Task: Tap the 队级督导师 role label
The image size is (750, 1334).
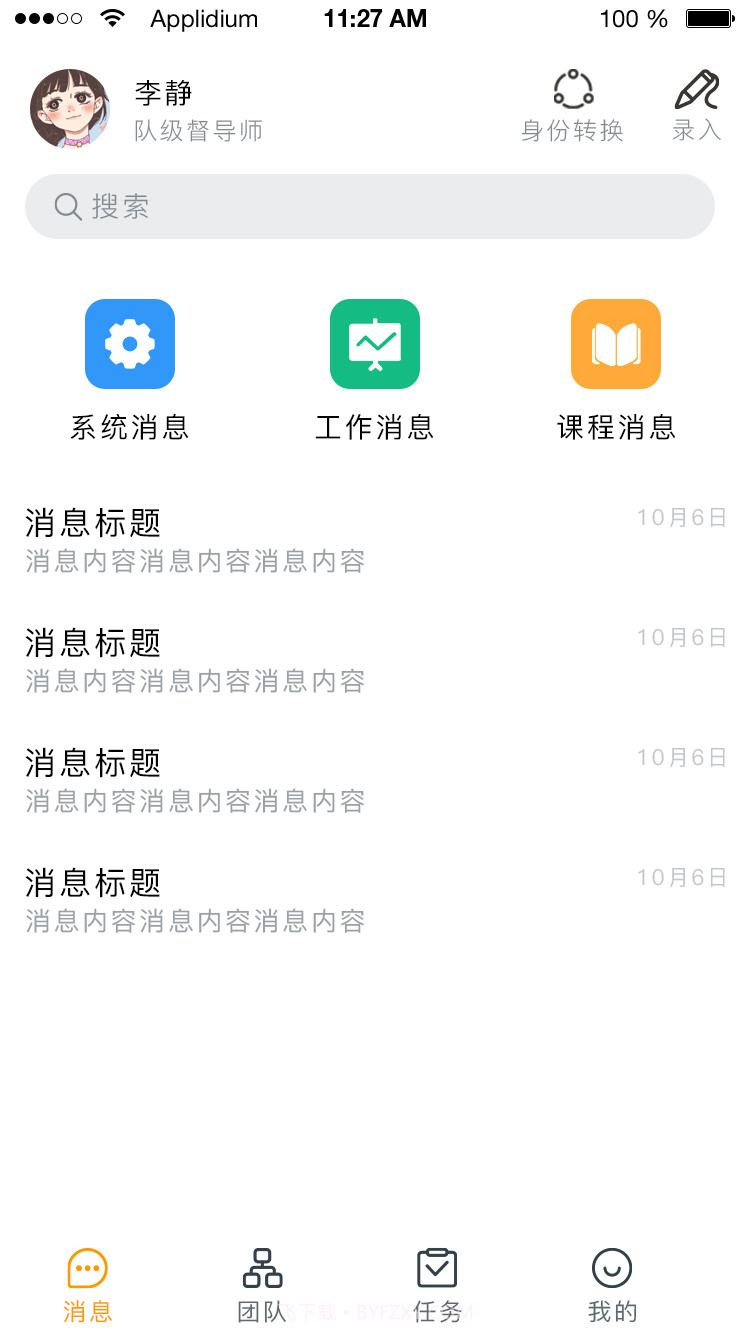Action: (x=196, y=133)
